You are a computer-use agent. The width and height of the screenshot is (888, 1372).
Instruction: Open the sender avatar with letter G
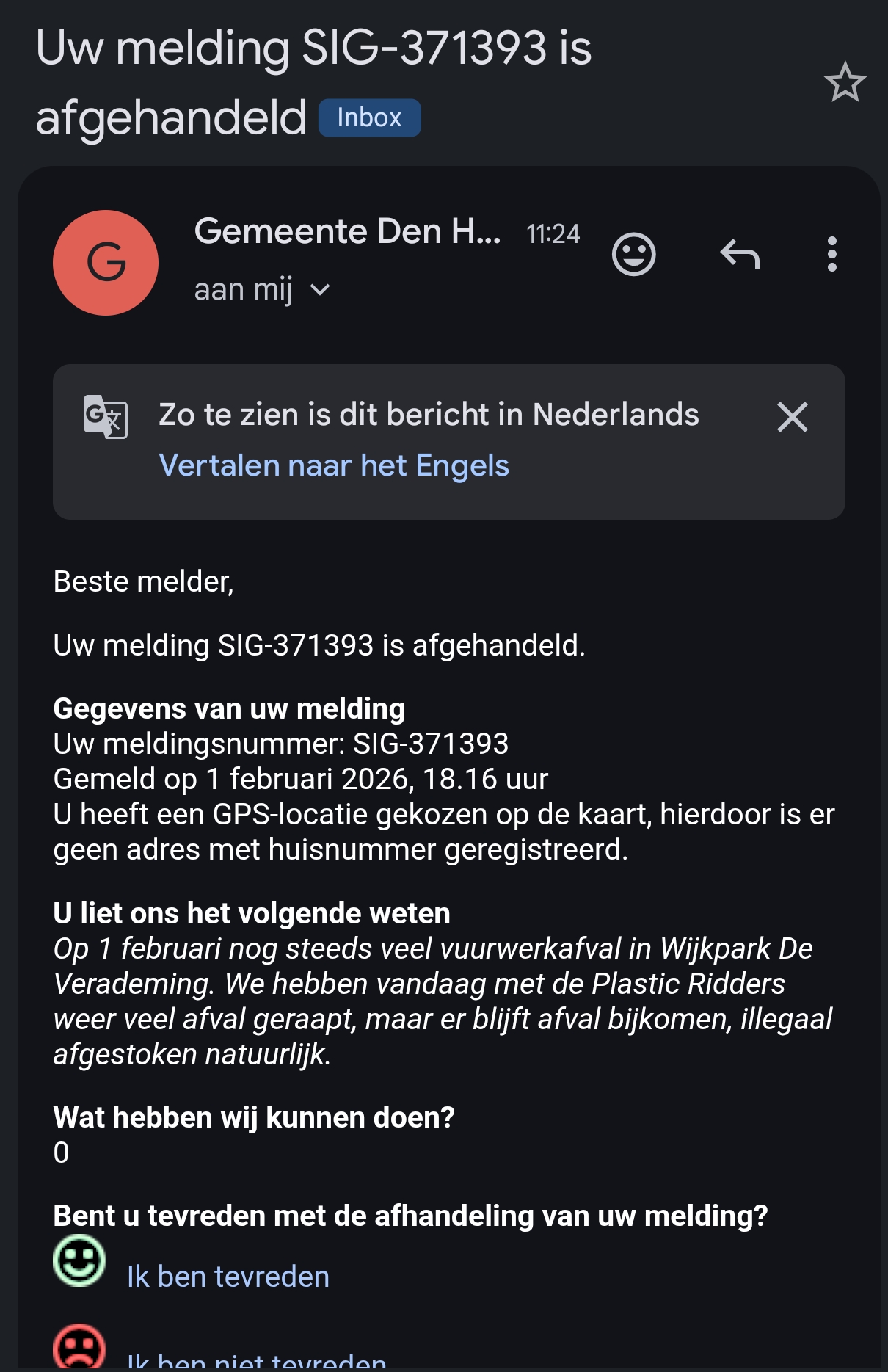[x=106, y=263]
